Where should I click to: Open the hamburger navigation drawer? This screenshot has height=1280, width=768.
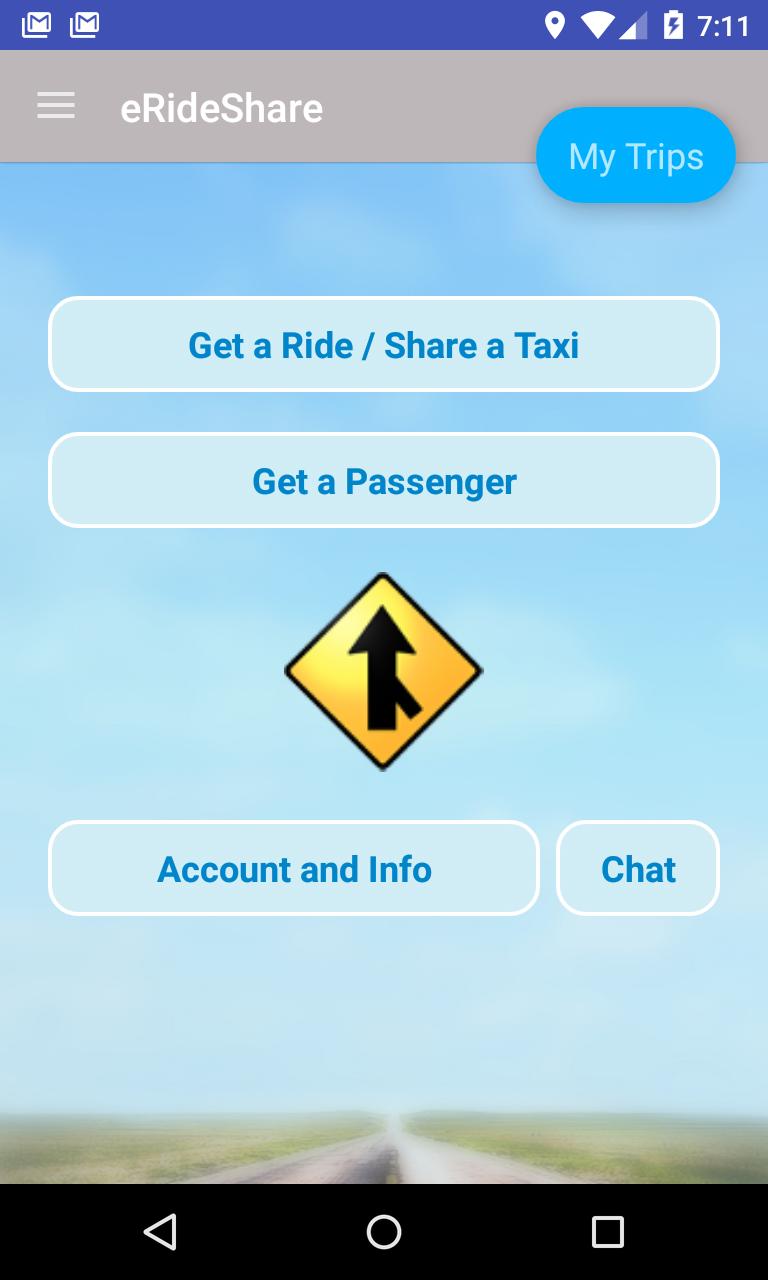point(56,106)
